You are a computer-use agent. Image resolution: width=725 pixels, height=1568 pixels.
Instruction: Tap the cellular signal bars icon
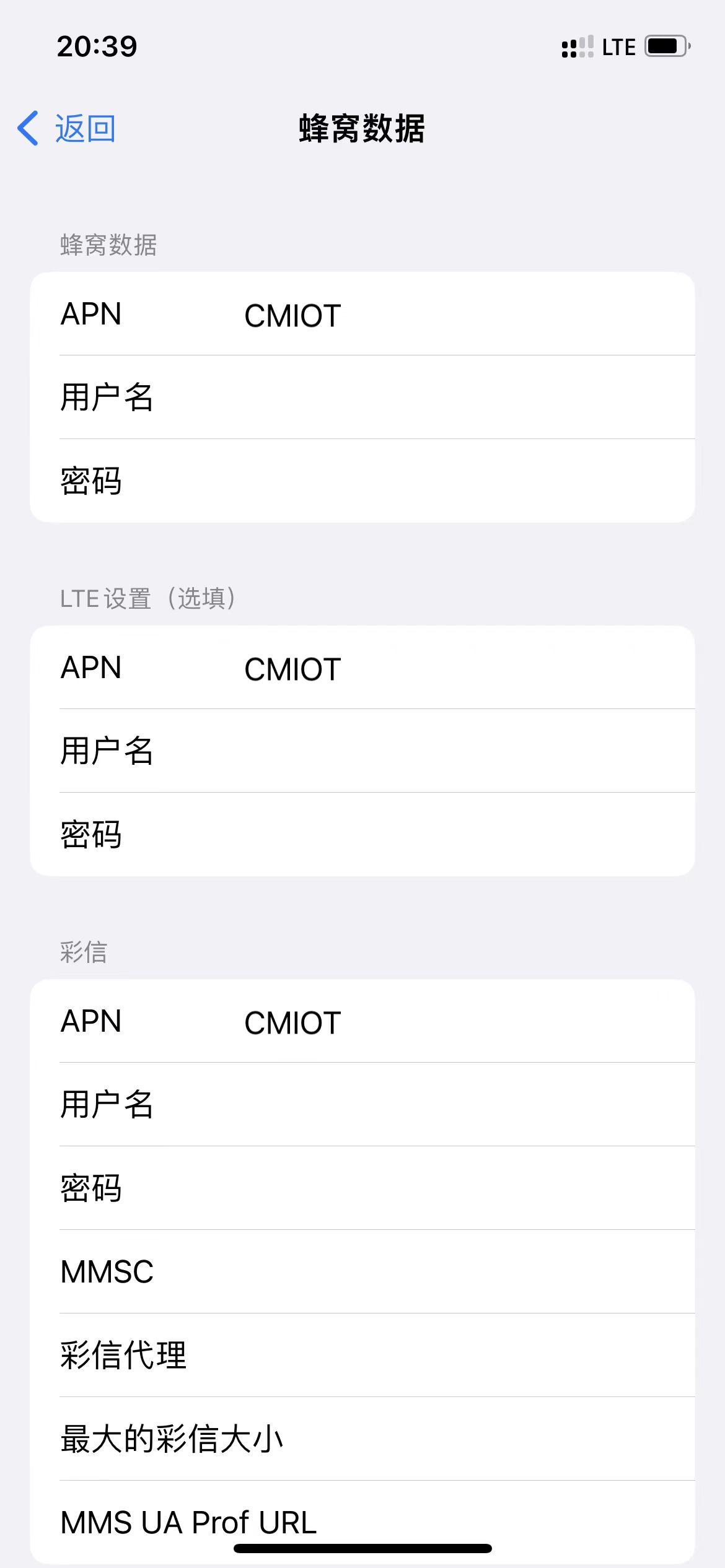coord(577,46)
